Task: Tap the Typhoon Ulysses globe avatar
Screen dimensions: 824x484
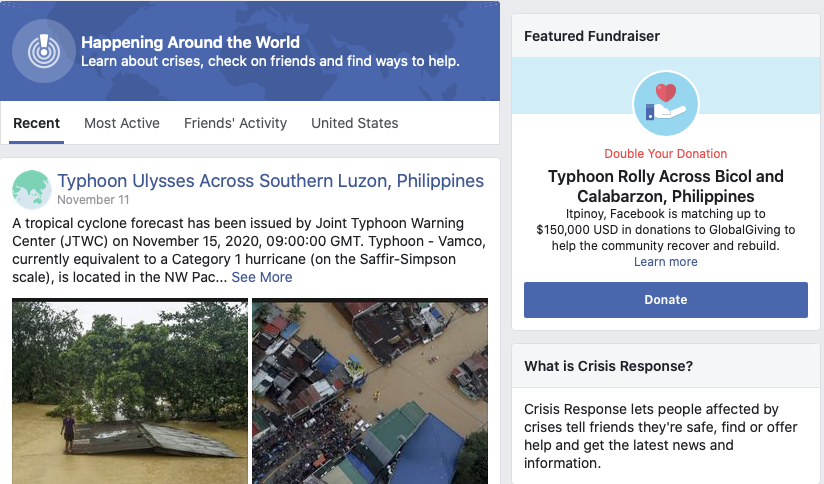Action: click(x=32, y=189)
